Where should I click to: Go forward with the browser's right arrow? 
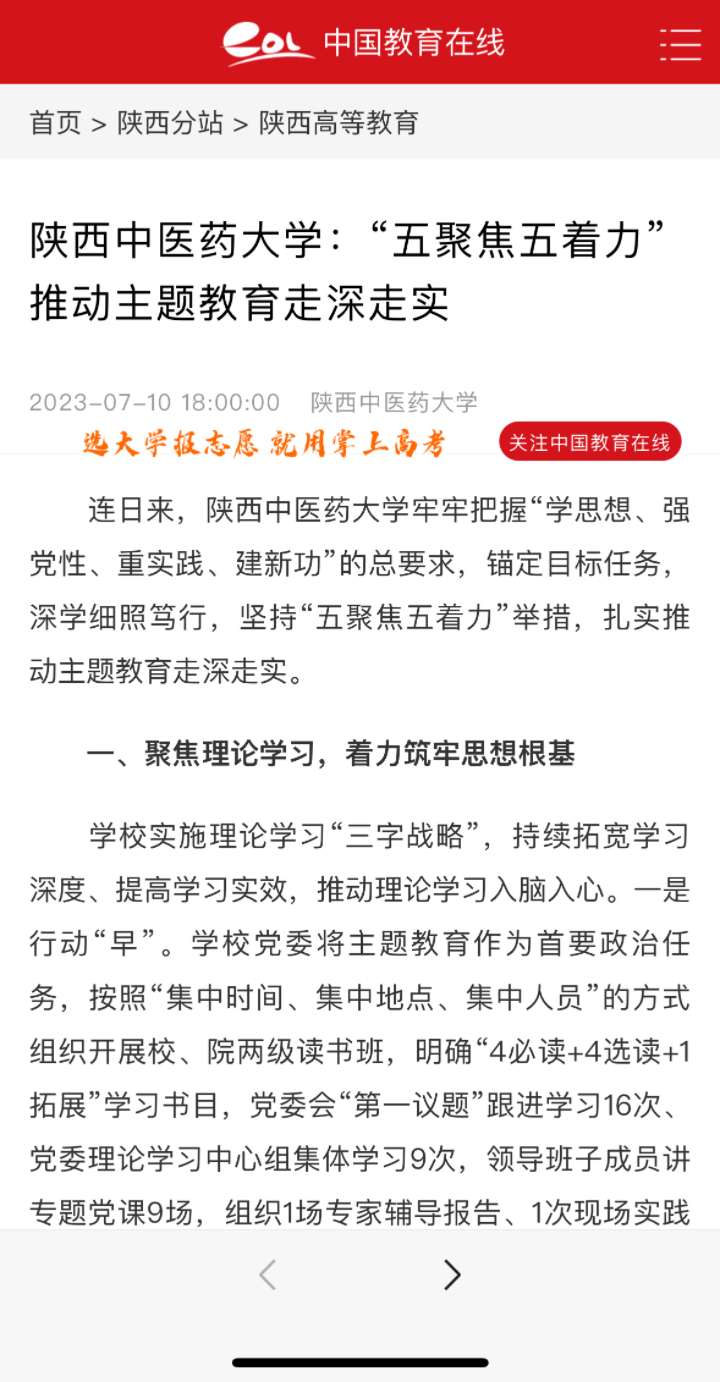(x=452, y=1275)
